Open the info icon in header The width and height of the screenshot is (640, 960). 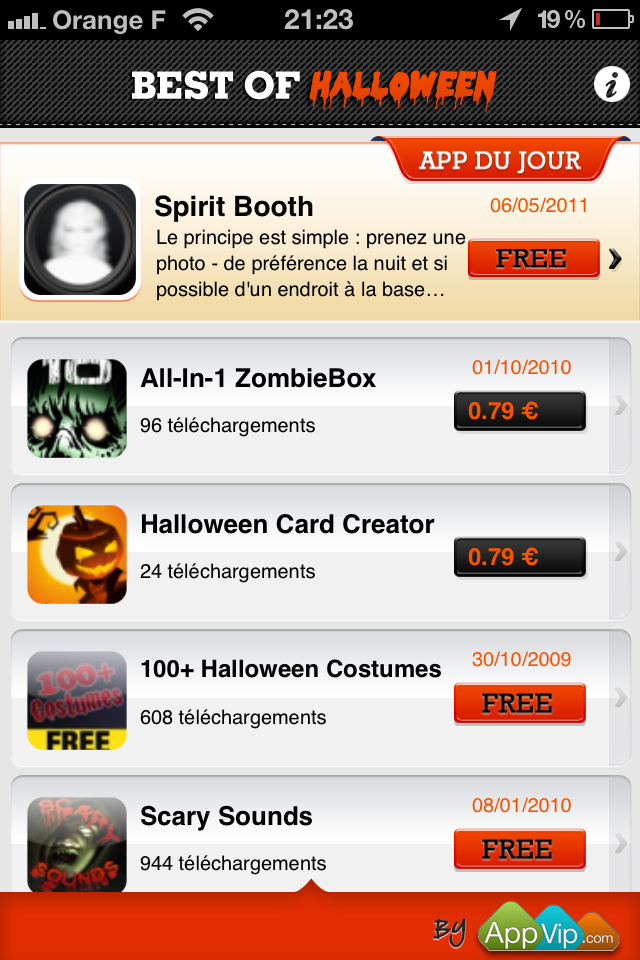(x=611, y=85)
